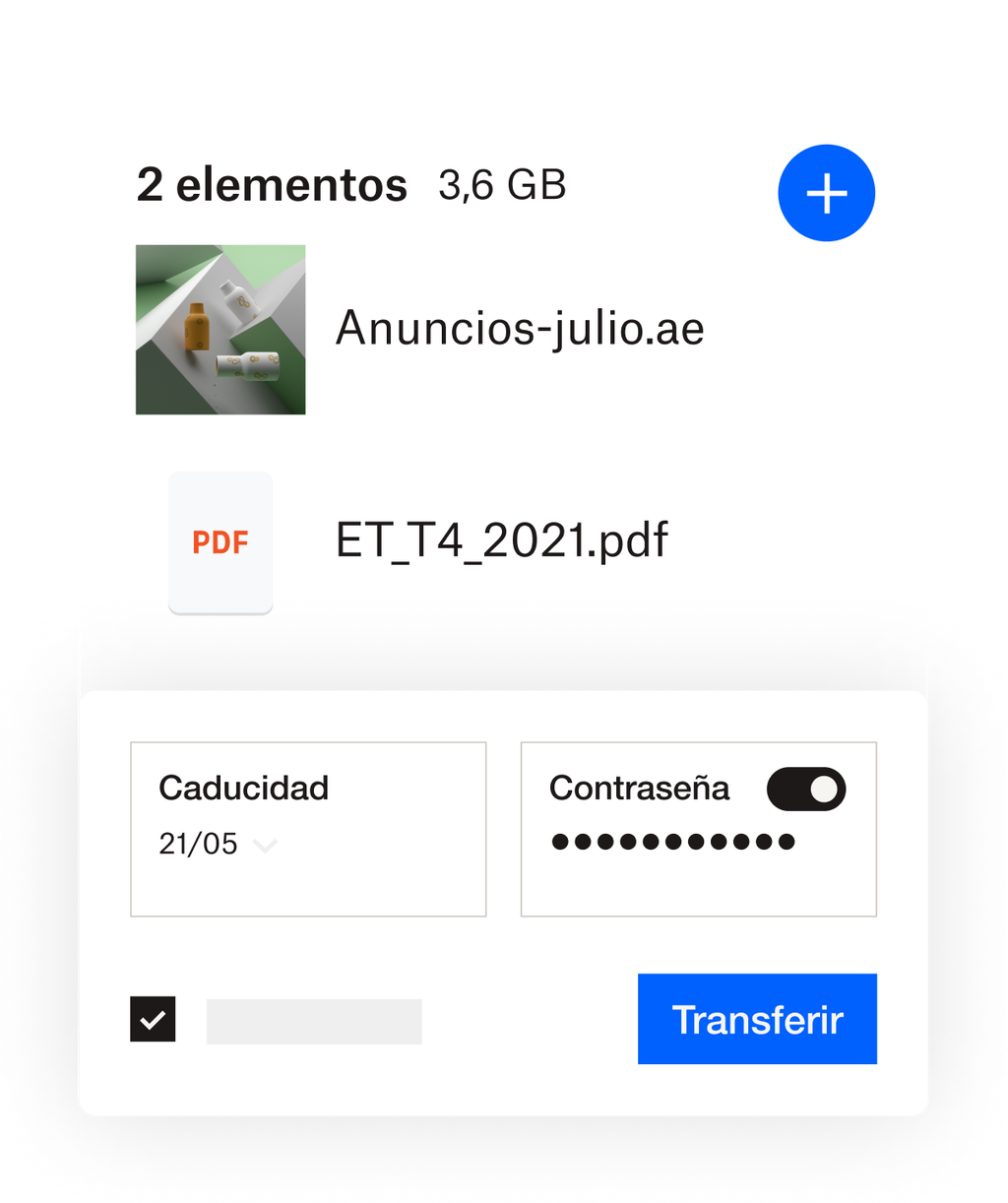Click the Transferir button

click(x=757, y=1019)
